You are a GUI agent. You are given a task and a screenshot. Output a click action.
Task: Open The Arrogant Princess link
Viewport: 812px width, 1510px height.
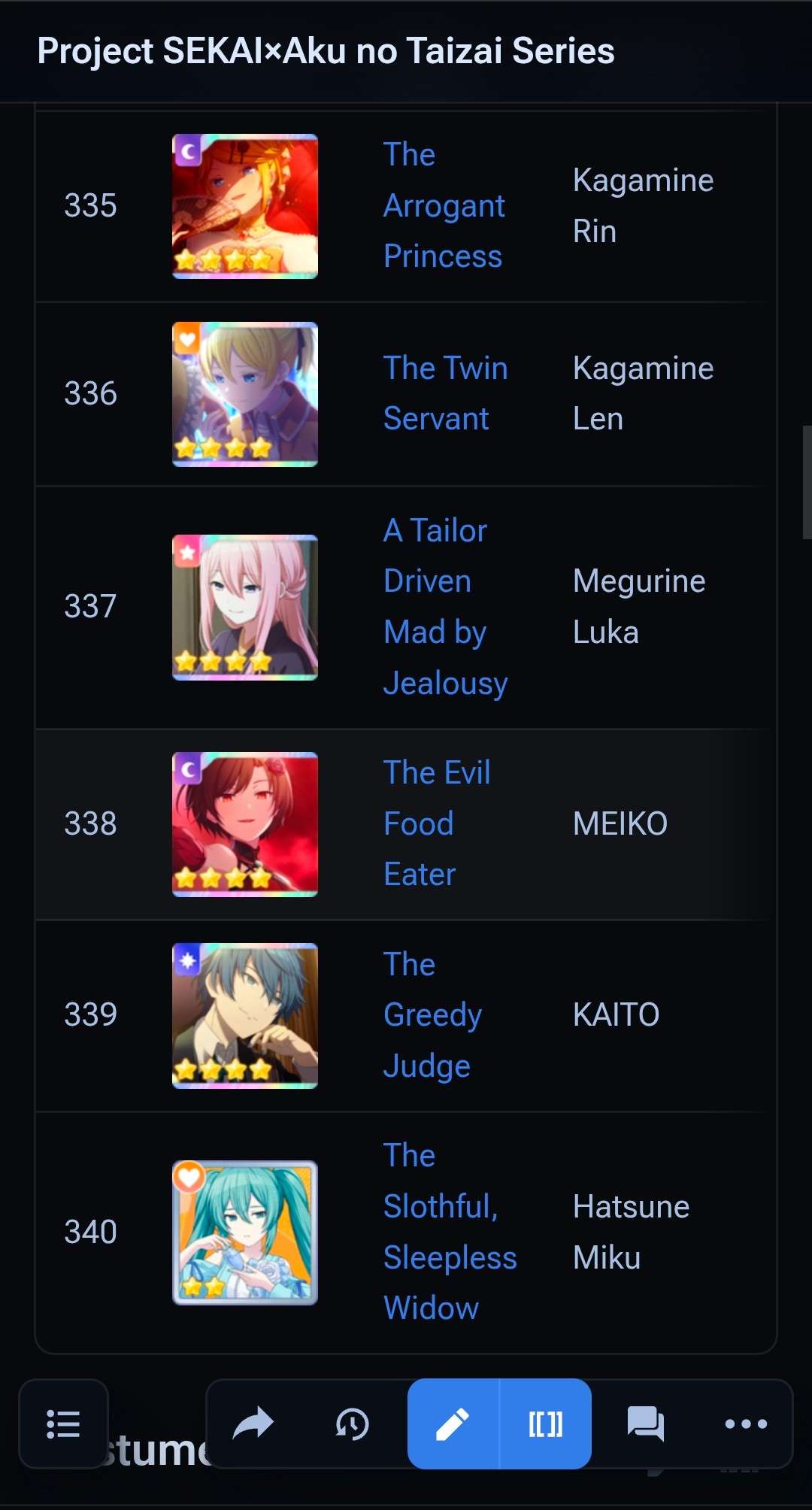(444, 206)
